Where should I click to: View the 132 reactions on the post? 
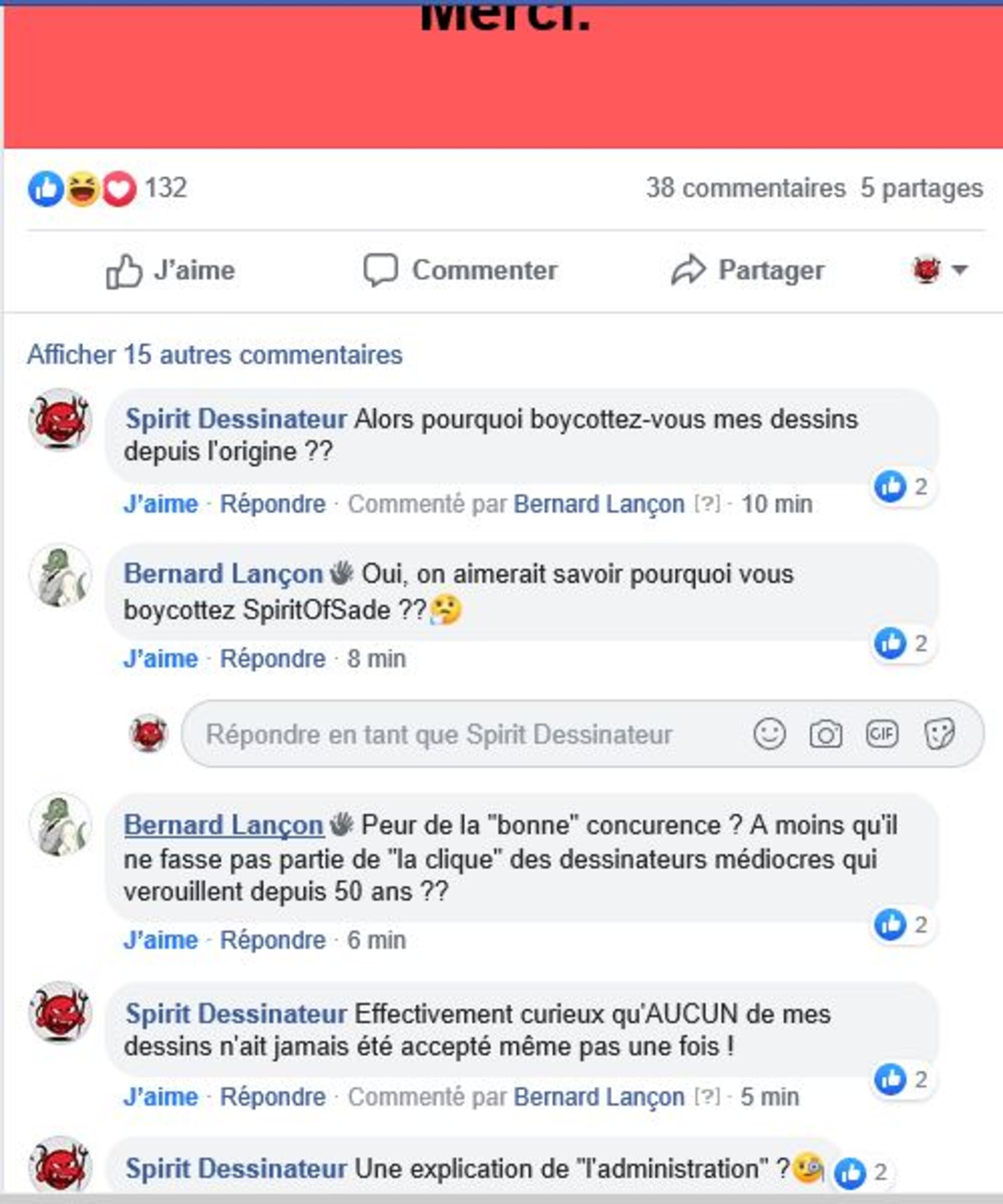coord(165,188)
